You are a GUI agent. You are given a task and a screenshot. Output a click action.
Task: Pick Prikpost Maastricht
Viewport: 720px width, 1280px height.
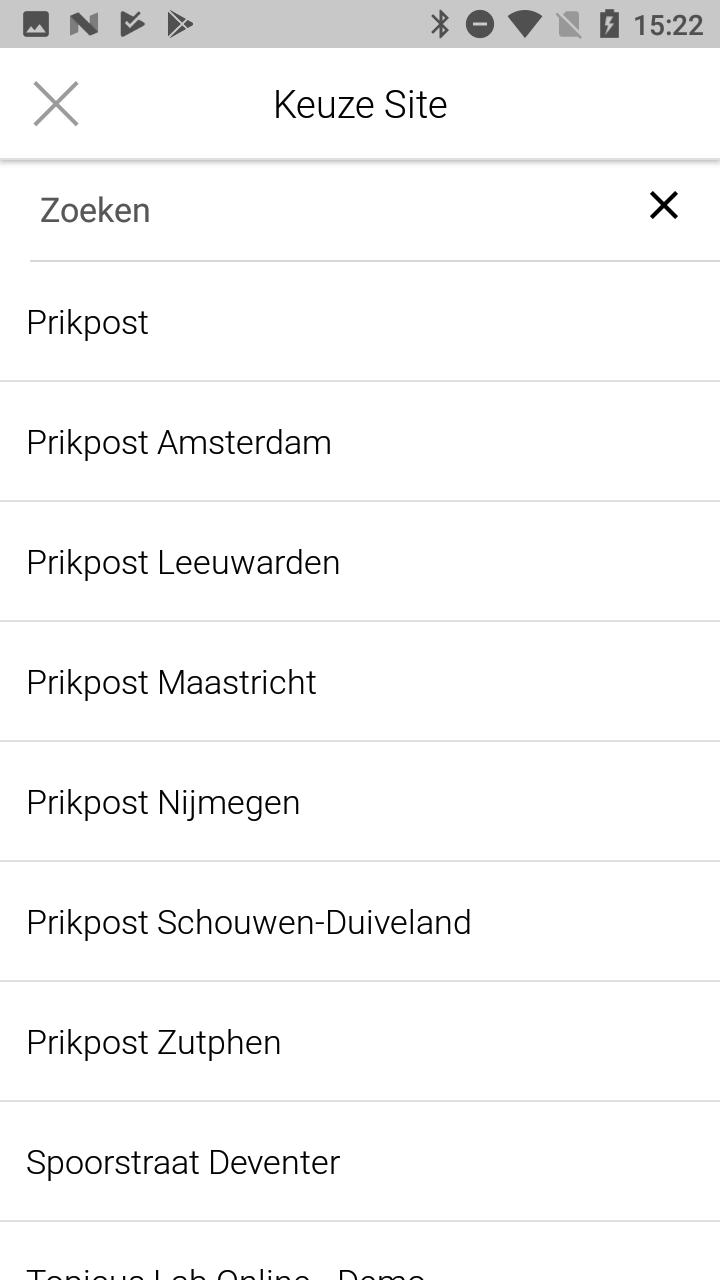(x=360, y=682)
